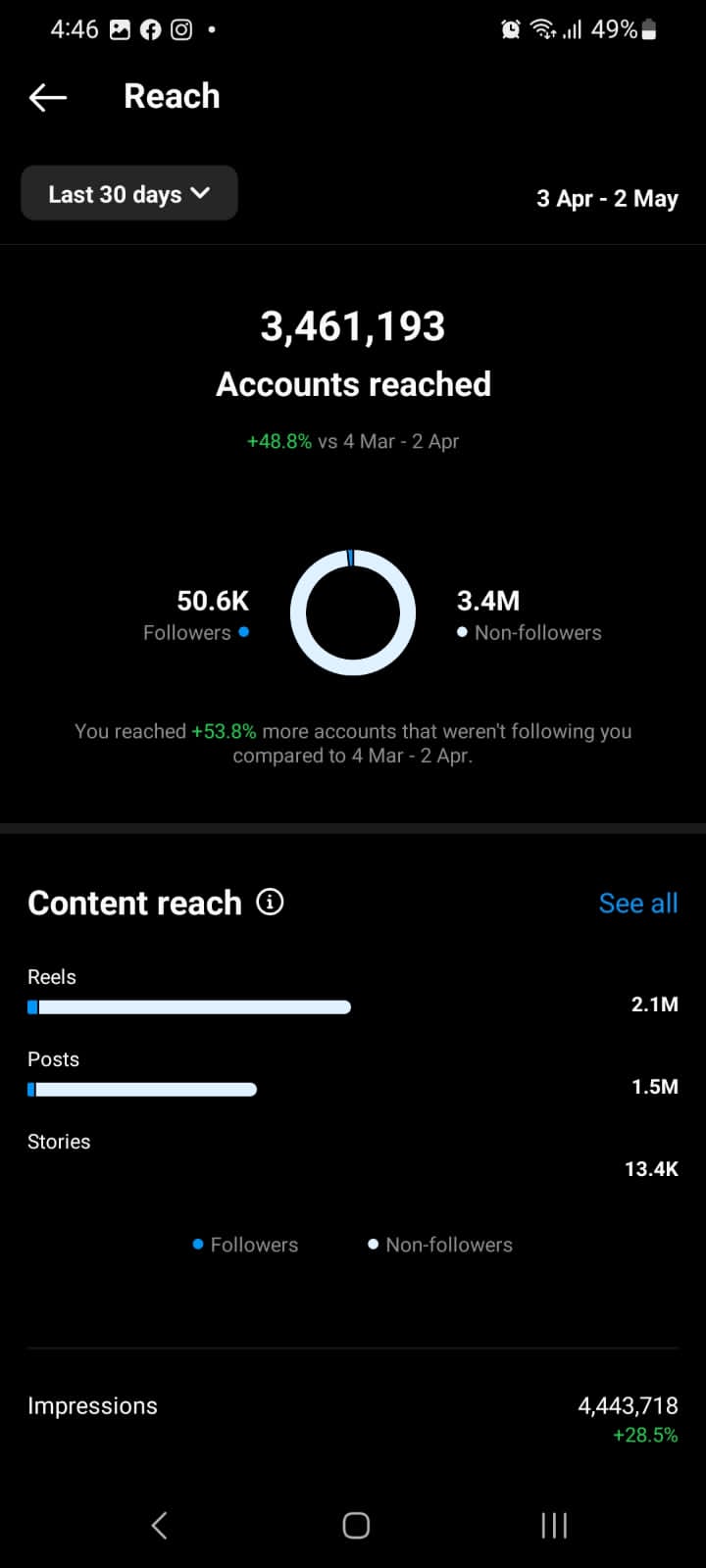
Task: Open the Content reach info icon
Action: tap(270, 902)
